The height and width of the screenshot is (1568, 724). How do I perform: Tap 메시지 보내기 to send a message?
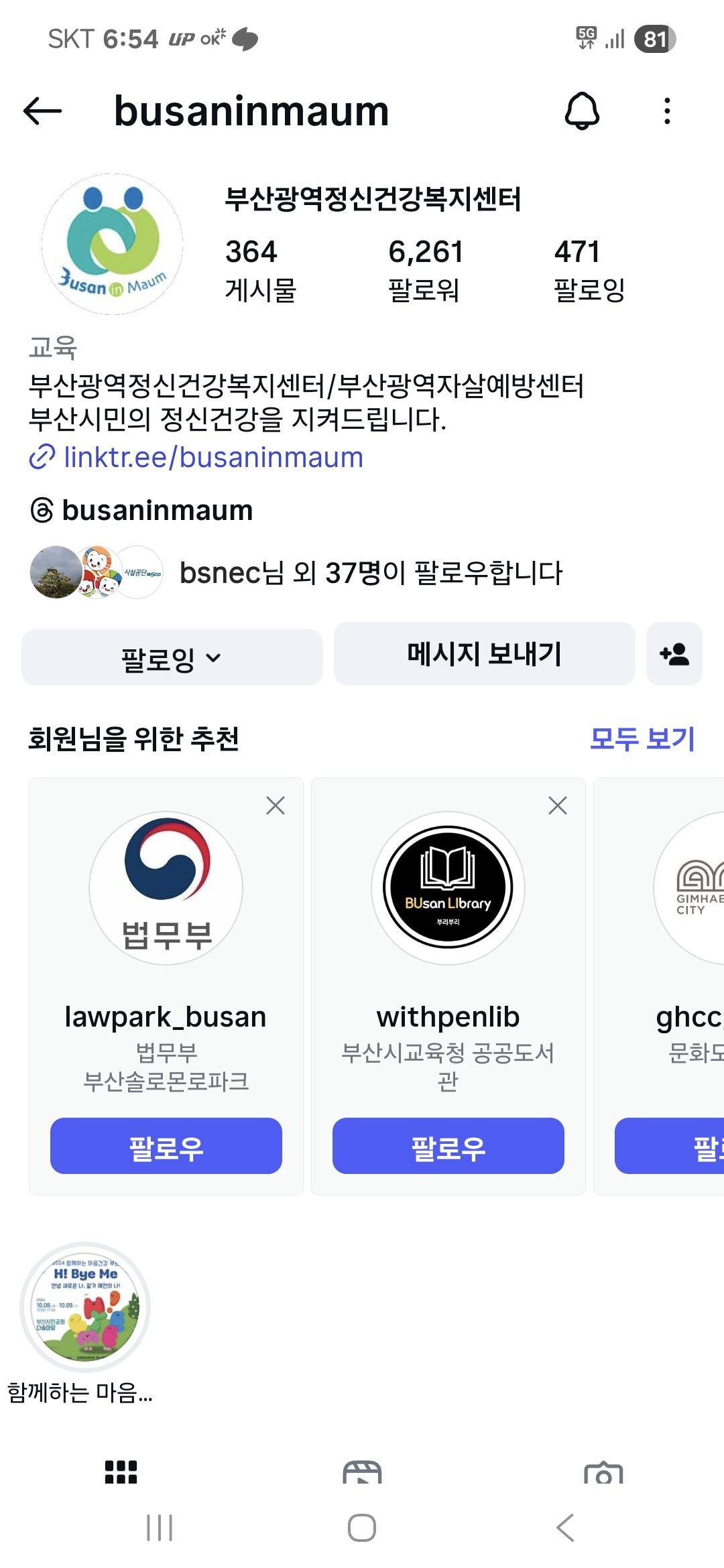tap(484, 654)
